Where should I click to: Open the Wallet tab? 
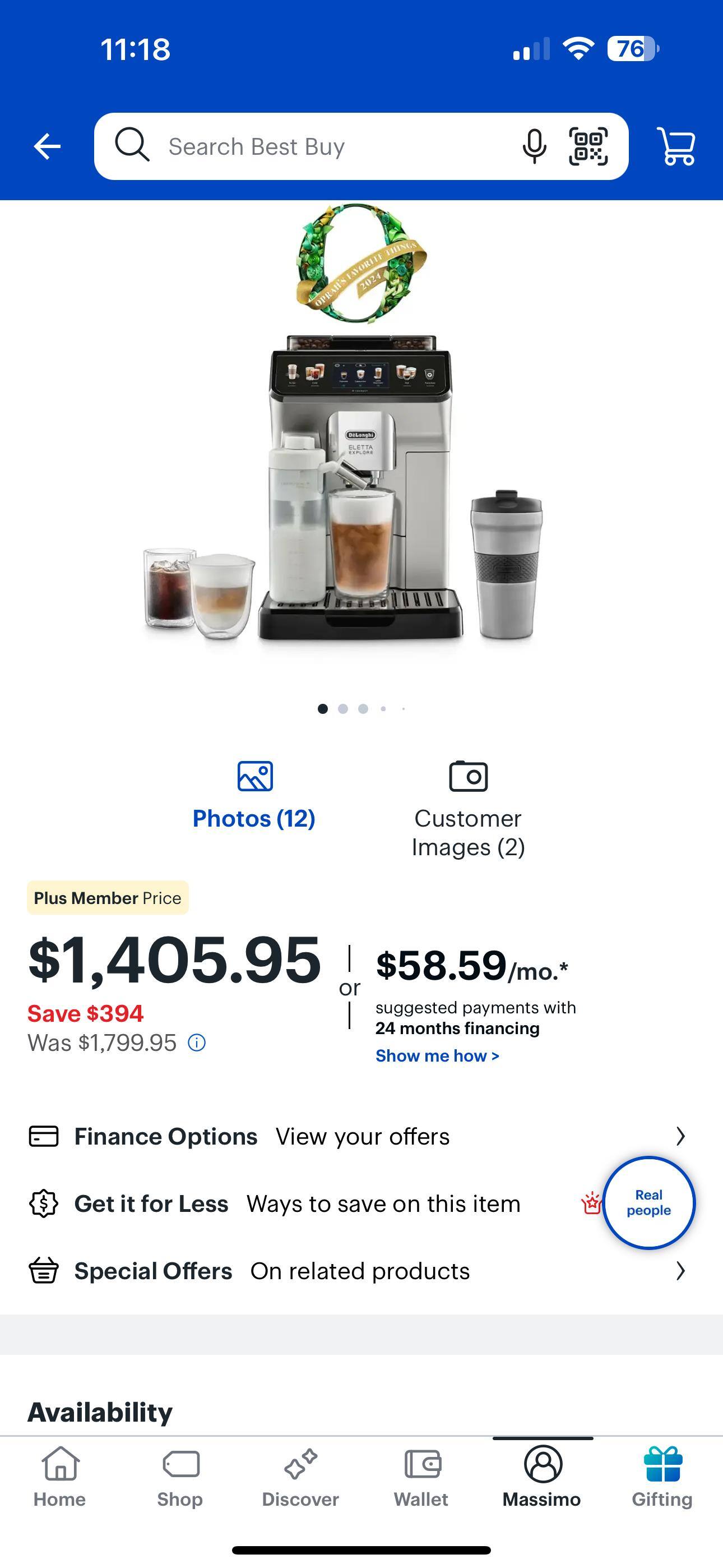[x=421, y=1477]
